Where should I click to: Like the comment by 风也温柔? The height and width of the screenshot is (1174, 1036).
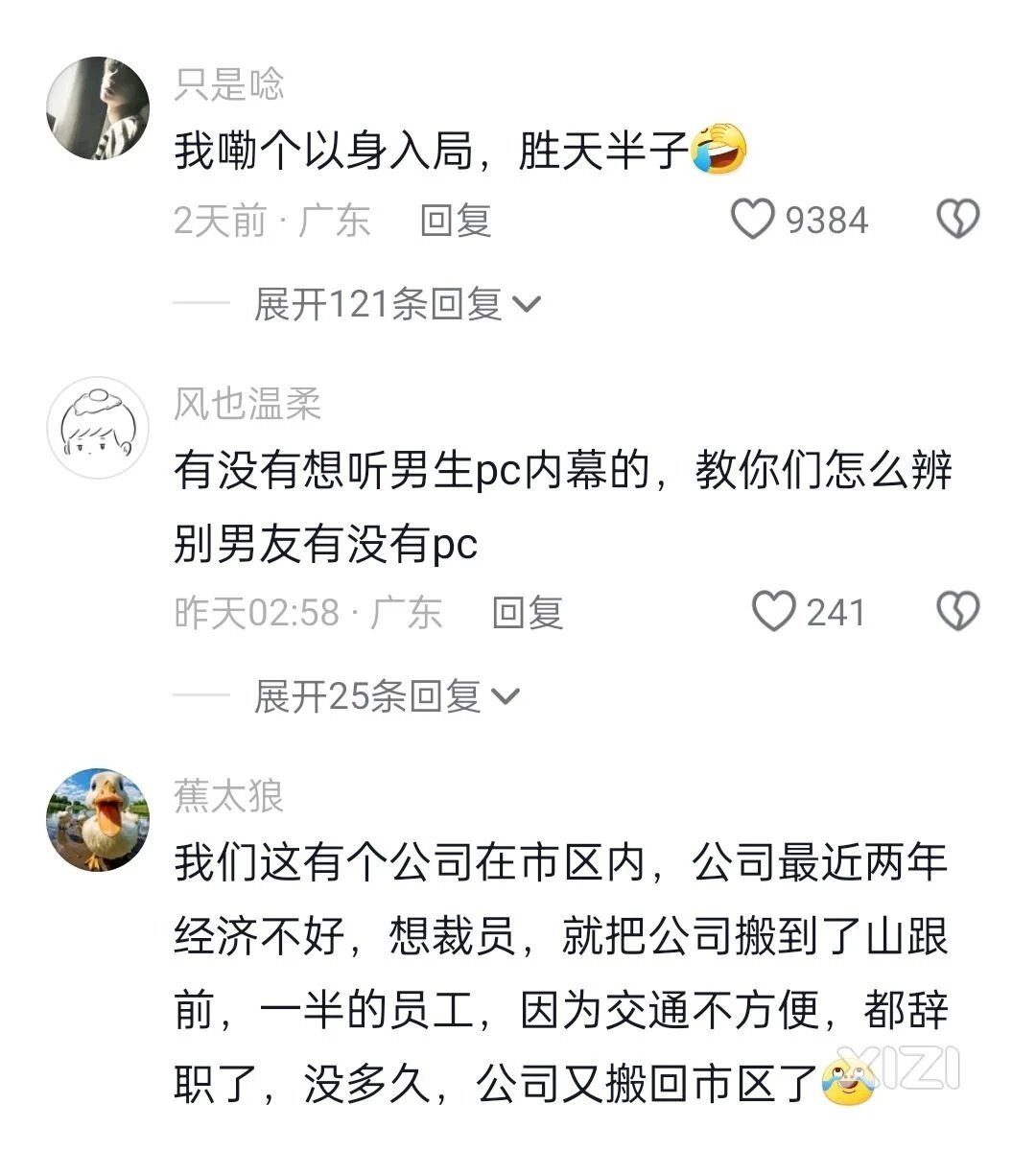(773, 612)
